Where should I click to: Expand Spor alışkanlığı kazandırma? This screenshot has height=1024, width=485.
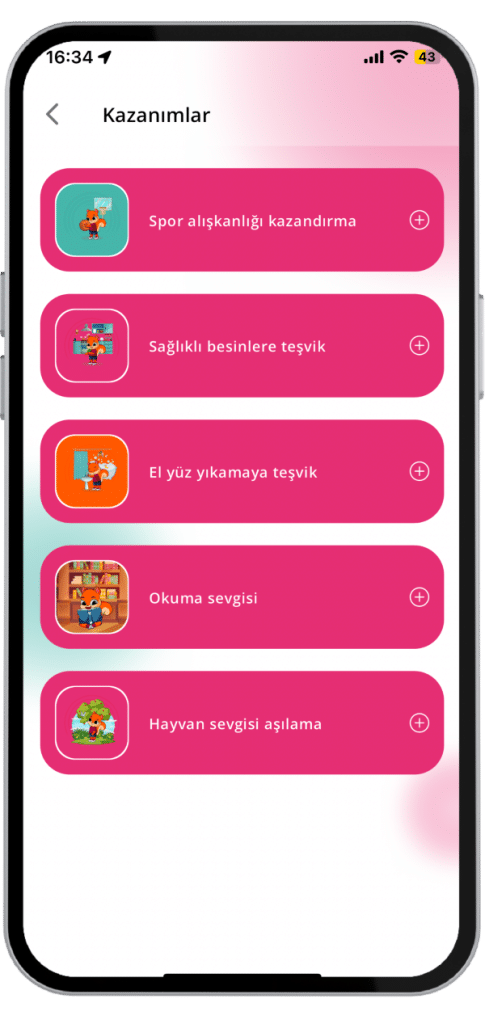coord(419,220)
